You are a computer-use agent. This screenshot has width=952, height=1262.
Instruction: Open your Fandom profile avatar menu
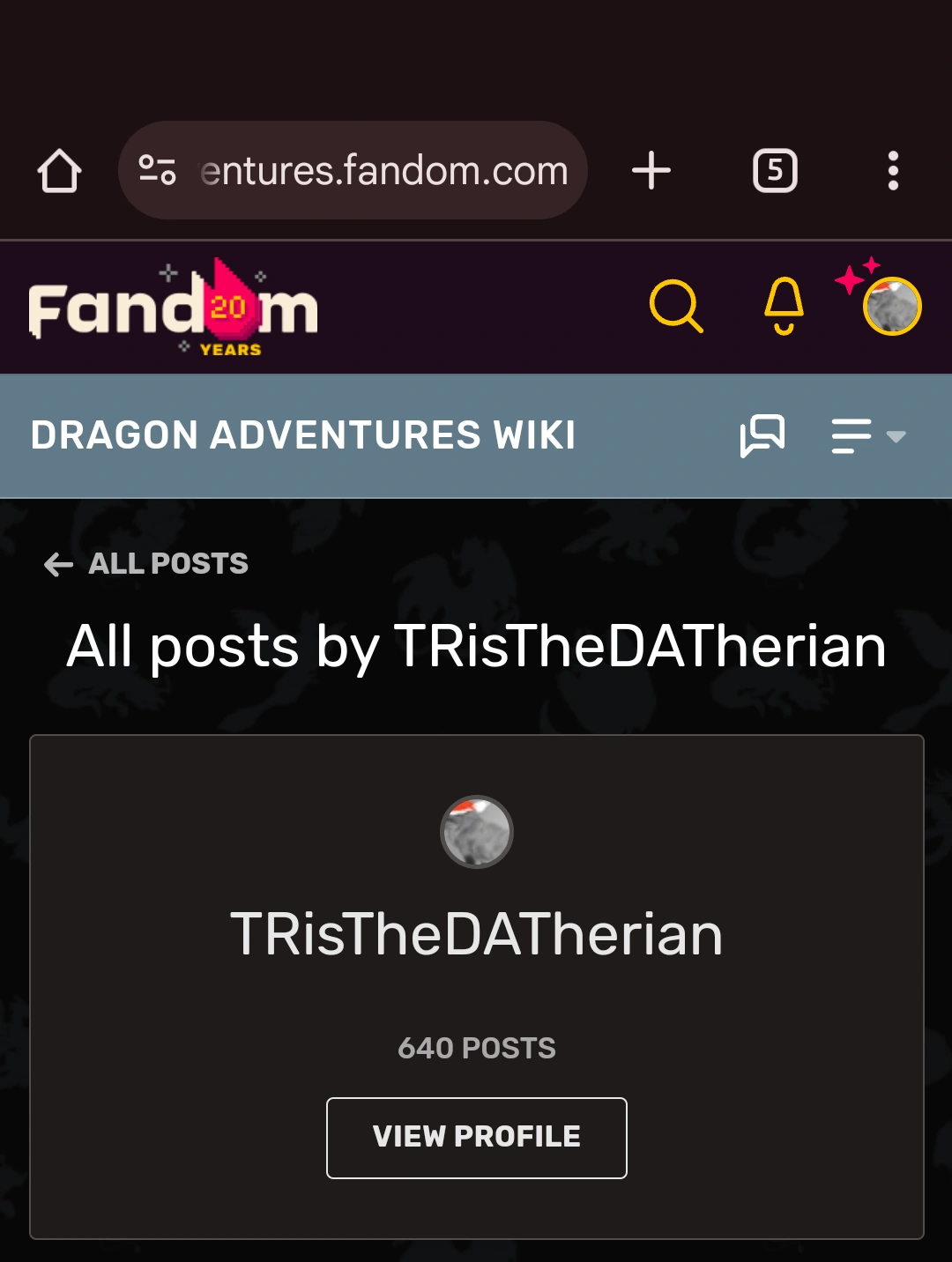coord(892,307)
